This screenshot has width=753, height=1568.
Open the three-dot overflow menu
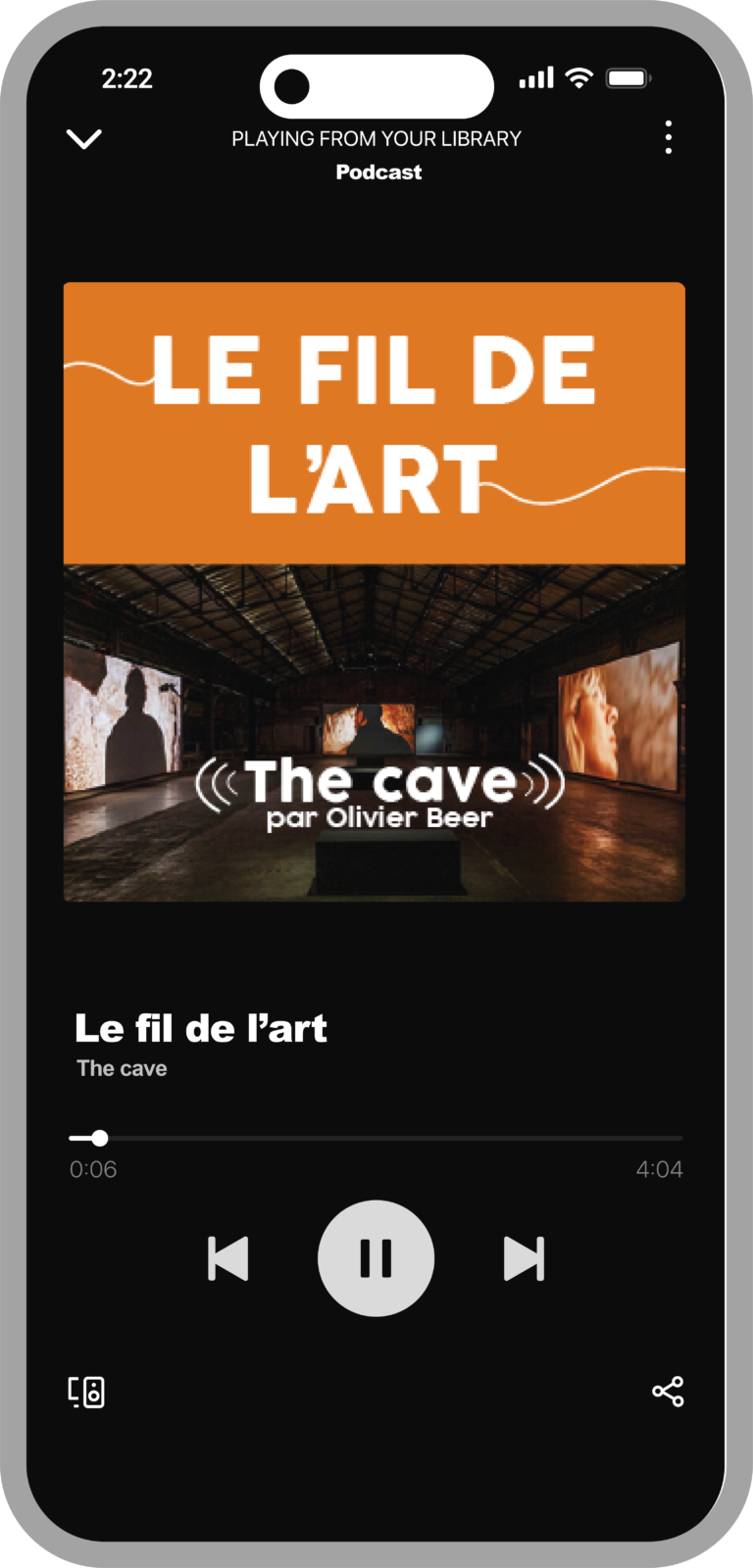[x=668, y=138]
